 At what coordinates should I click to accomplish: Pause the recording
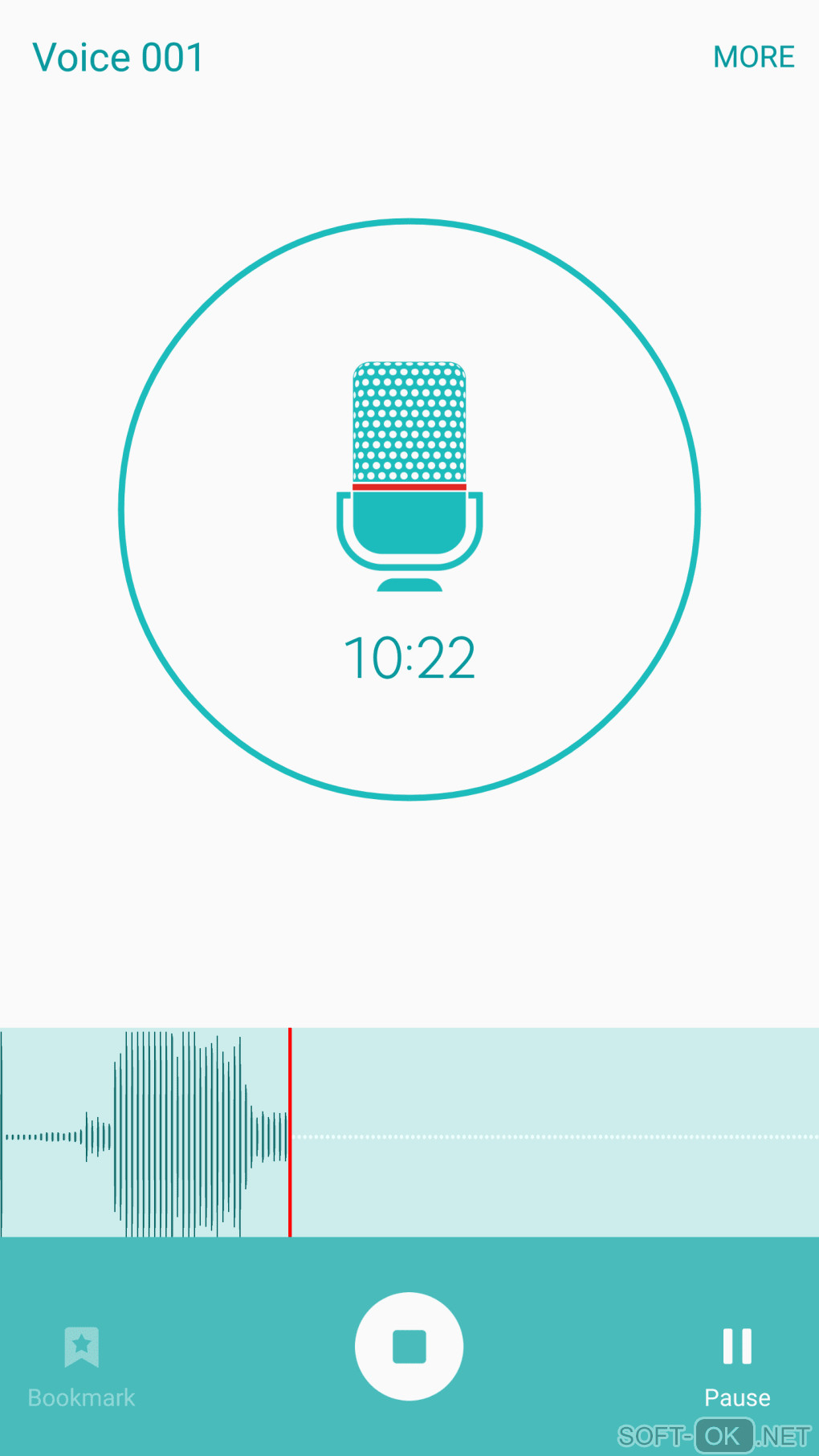coord(737,1362)
